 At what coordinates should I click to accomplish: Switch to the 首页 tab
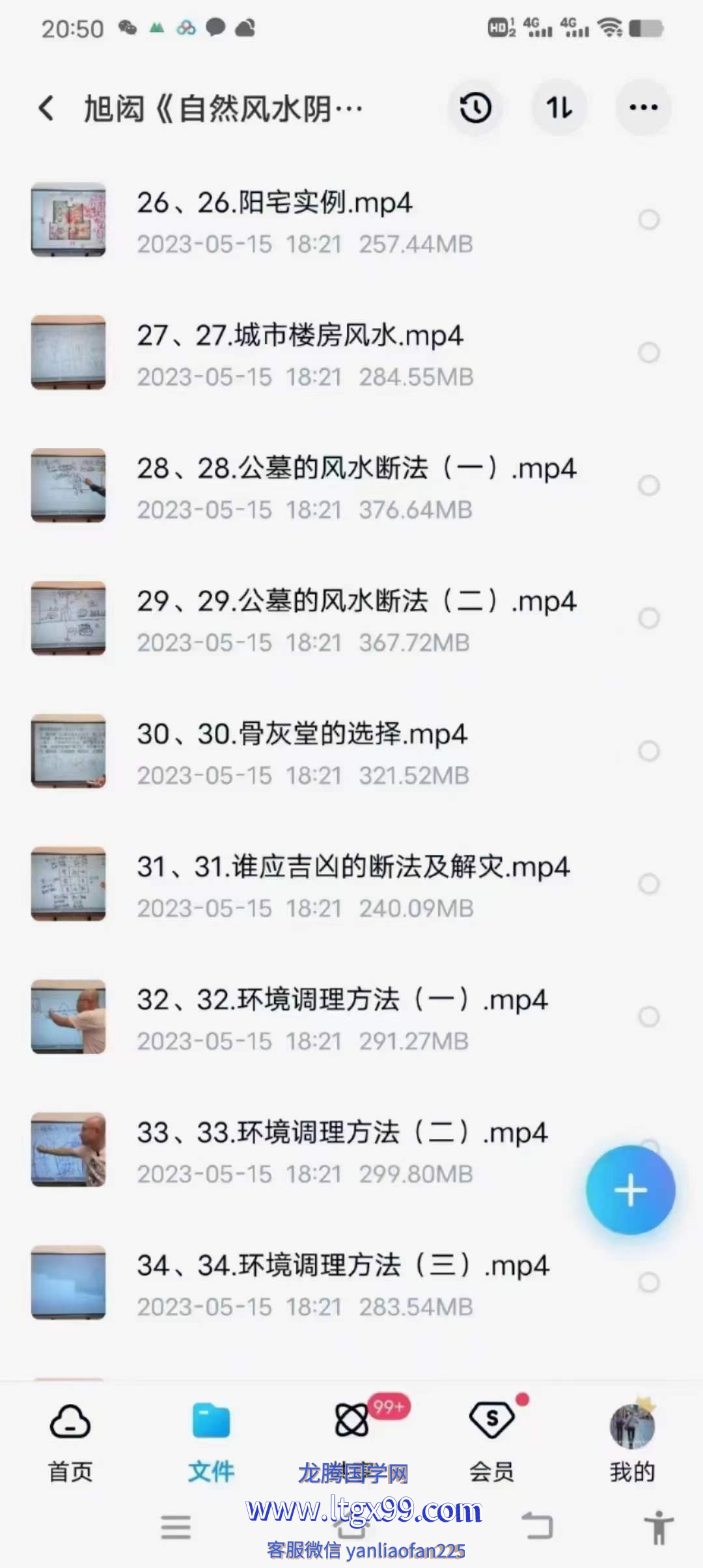point(70,1439)
